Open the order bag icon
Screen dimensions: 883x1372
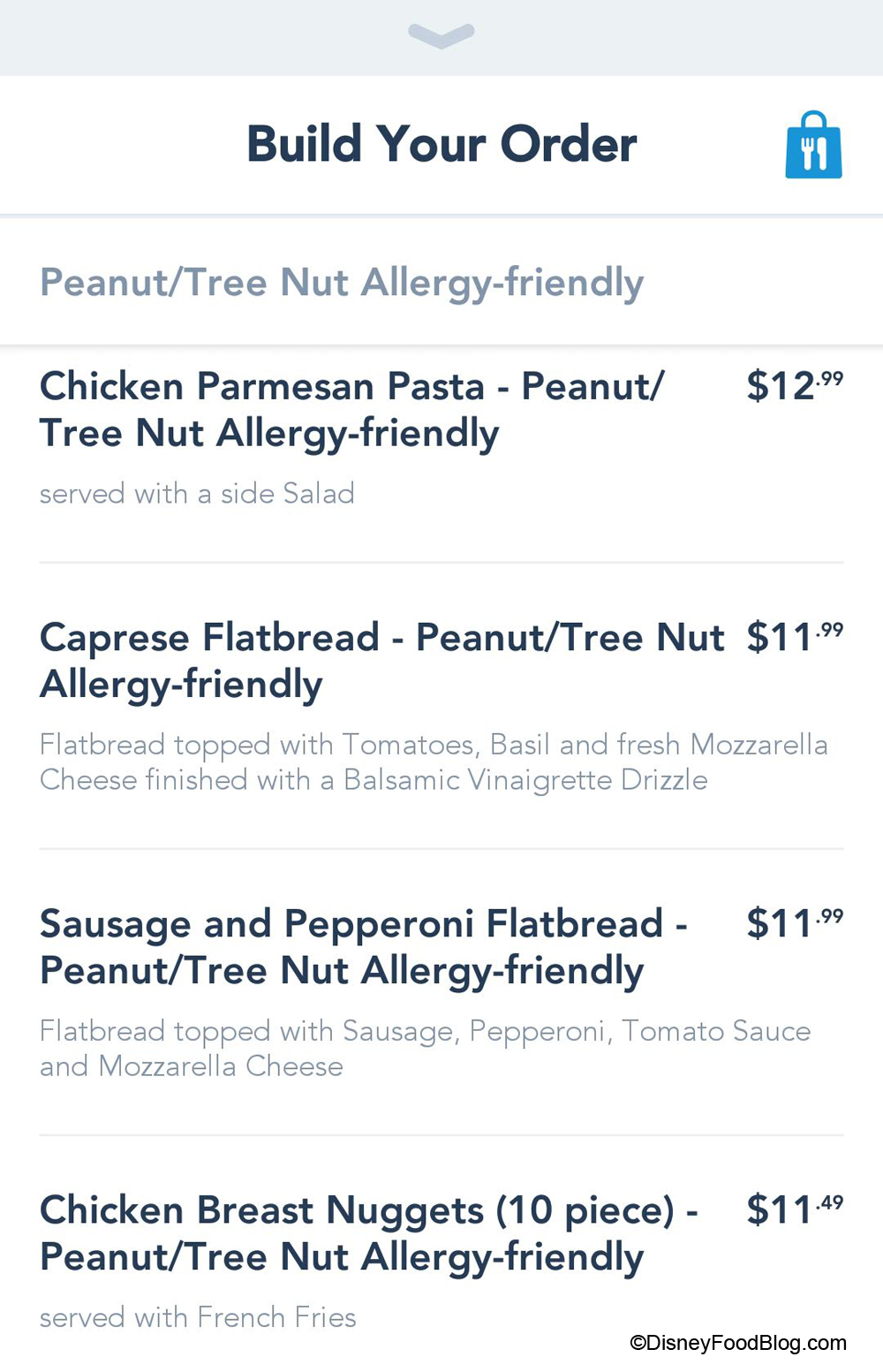click(813, 146)
